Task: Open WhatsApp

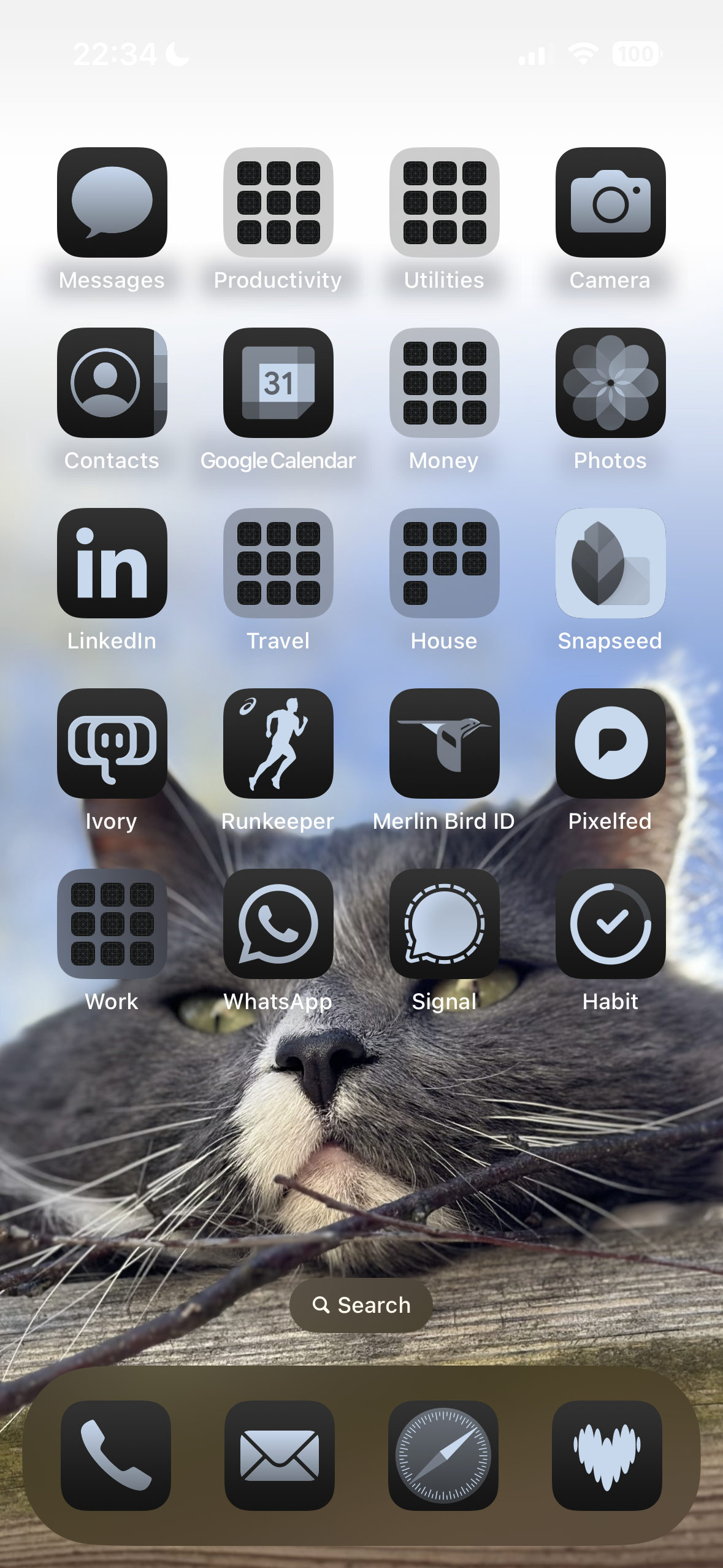Action: (x=278, y=923)
